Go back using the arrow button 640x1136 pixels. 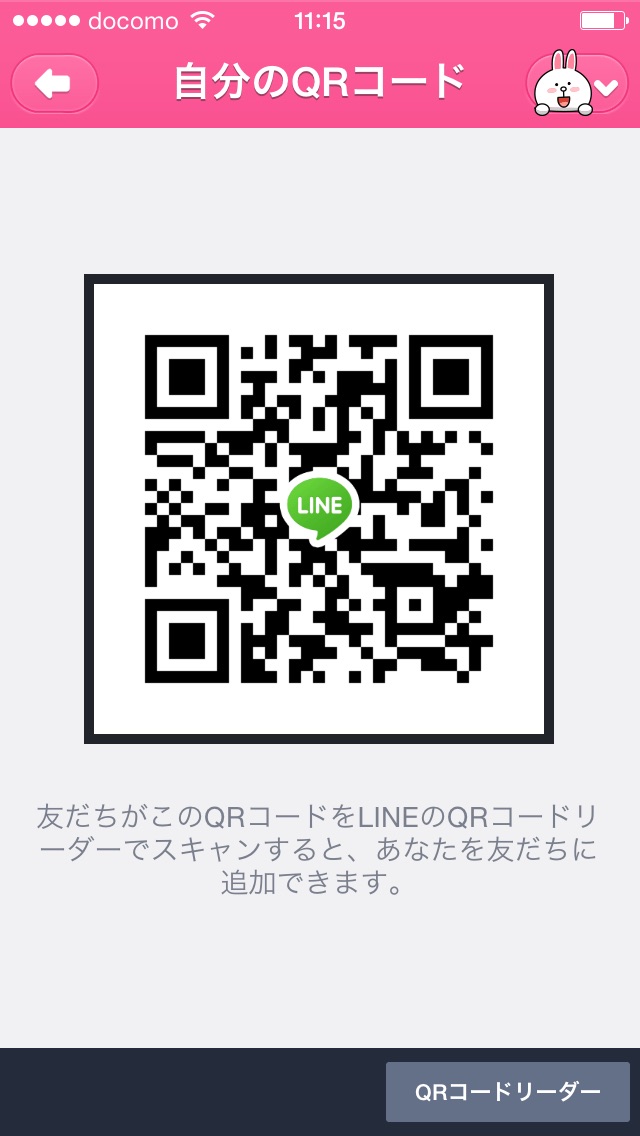54,84
